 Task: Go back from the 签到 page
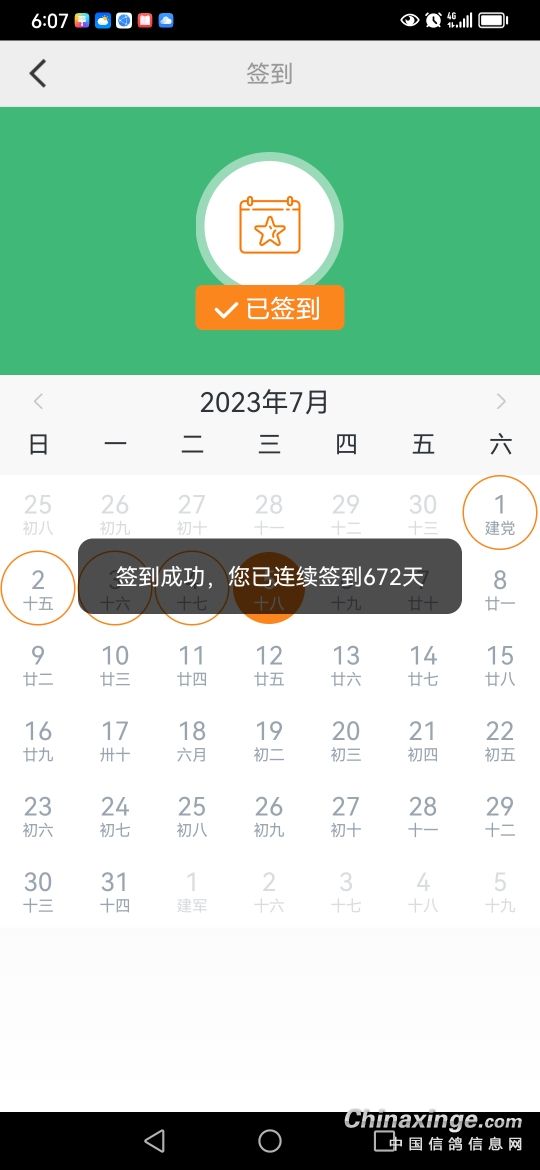[37, 73]
